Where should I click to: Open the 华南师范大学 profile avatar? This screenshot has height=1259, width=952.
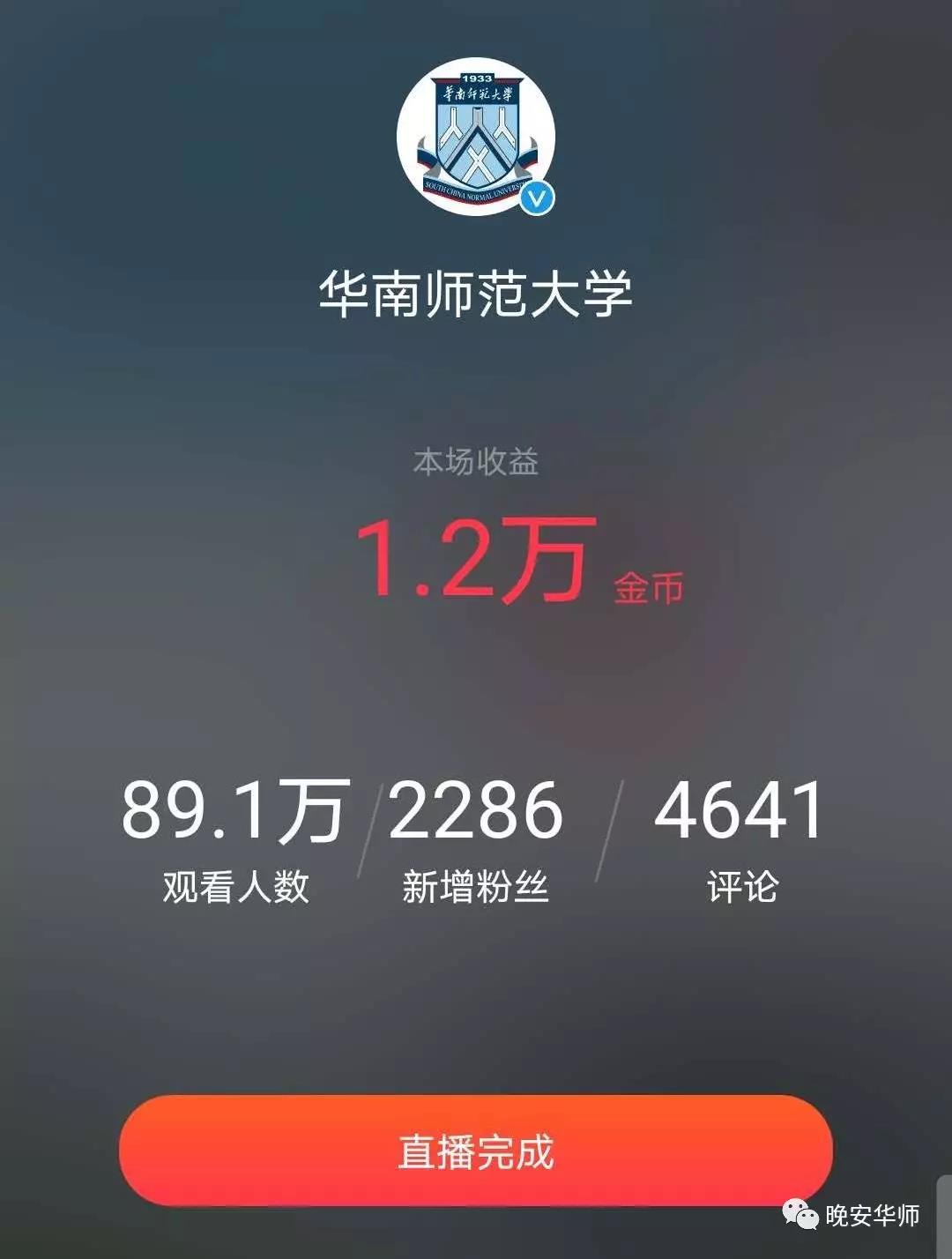point(476,138)
